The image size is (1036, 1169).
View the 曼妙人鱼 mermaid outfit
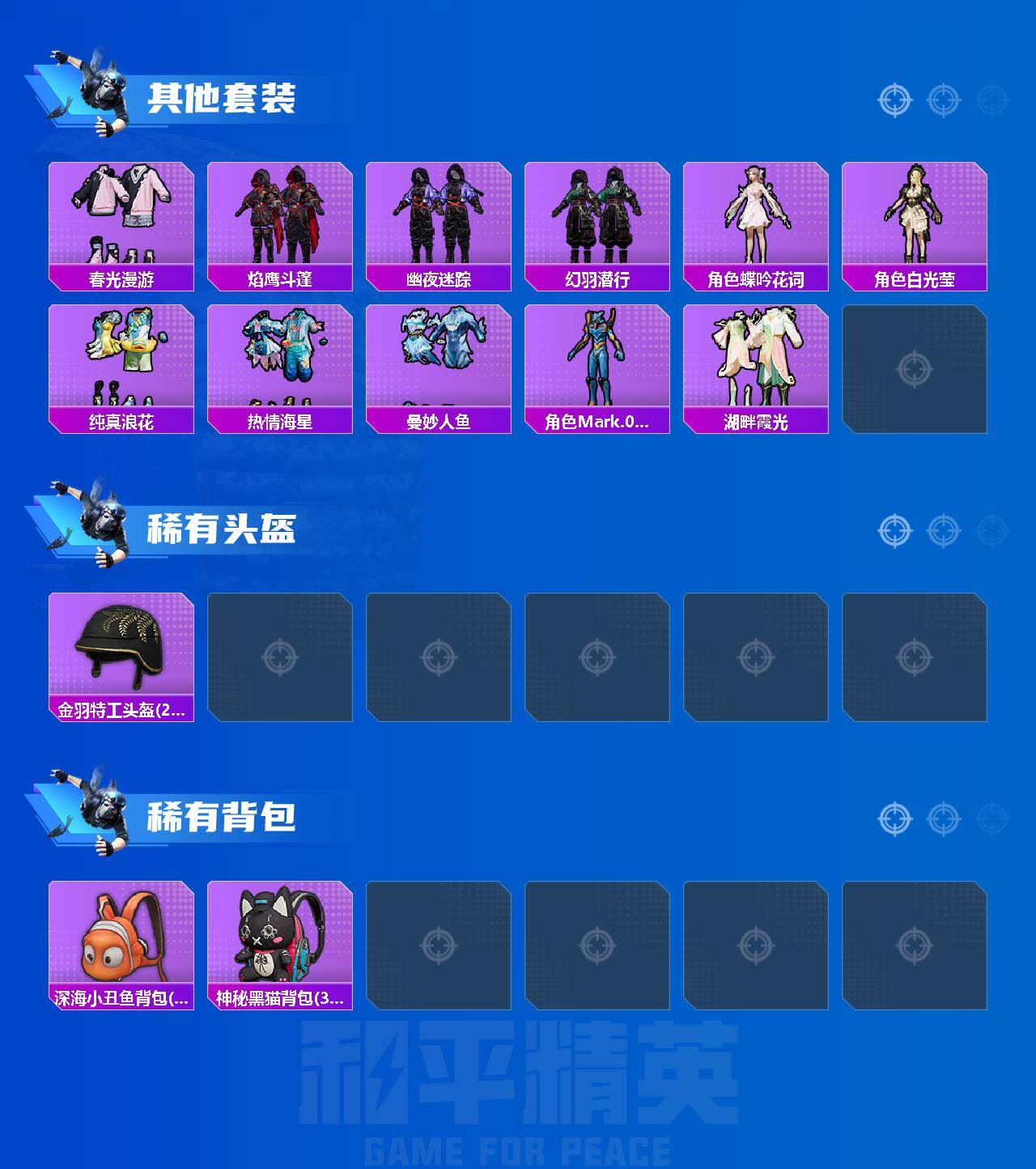(439, 360)
